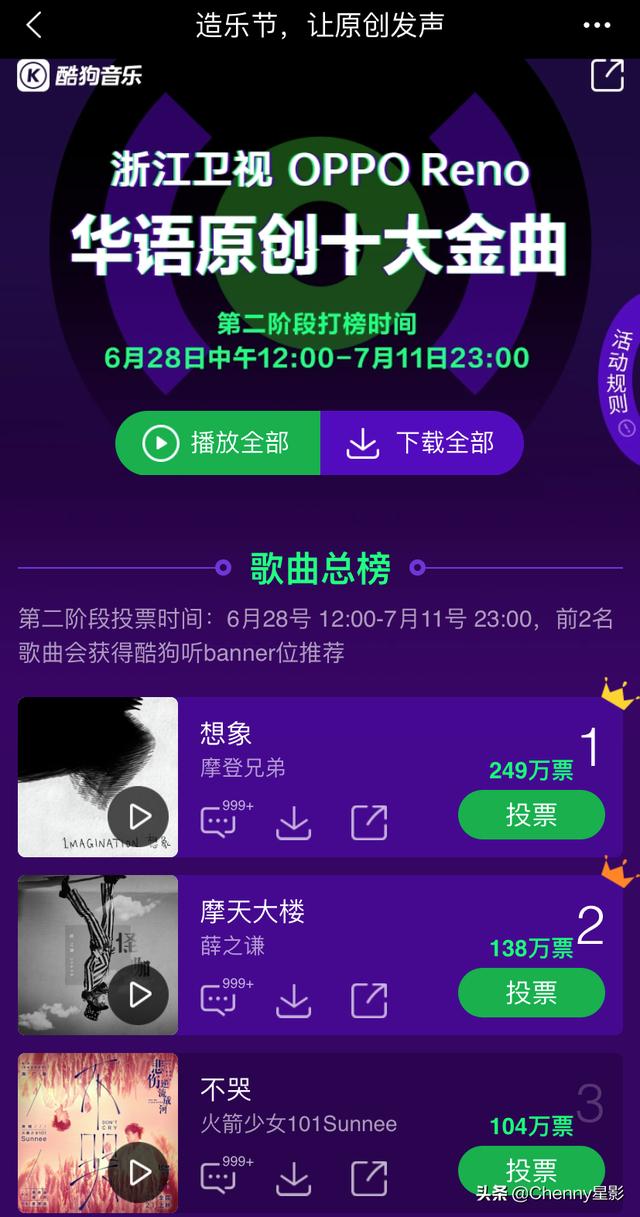Vote for 想象 by 摩登兄弟
This screenshot has height=1217, width=640.
[x=531, y=815]
